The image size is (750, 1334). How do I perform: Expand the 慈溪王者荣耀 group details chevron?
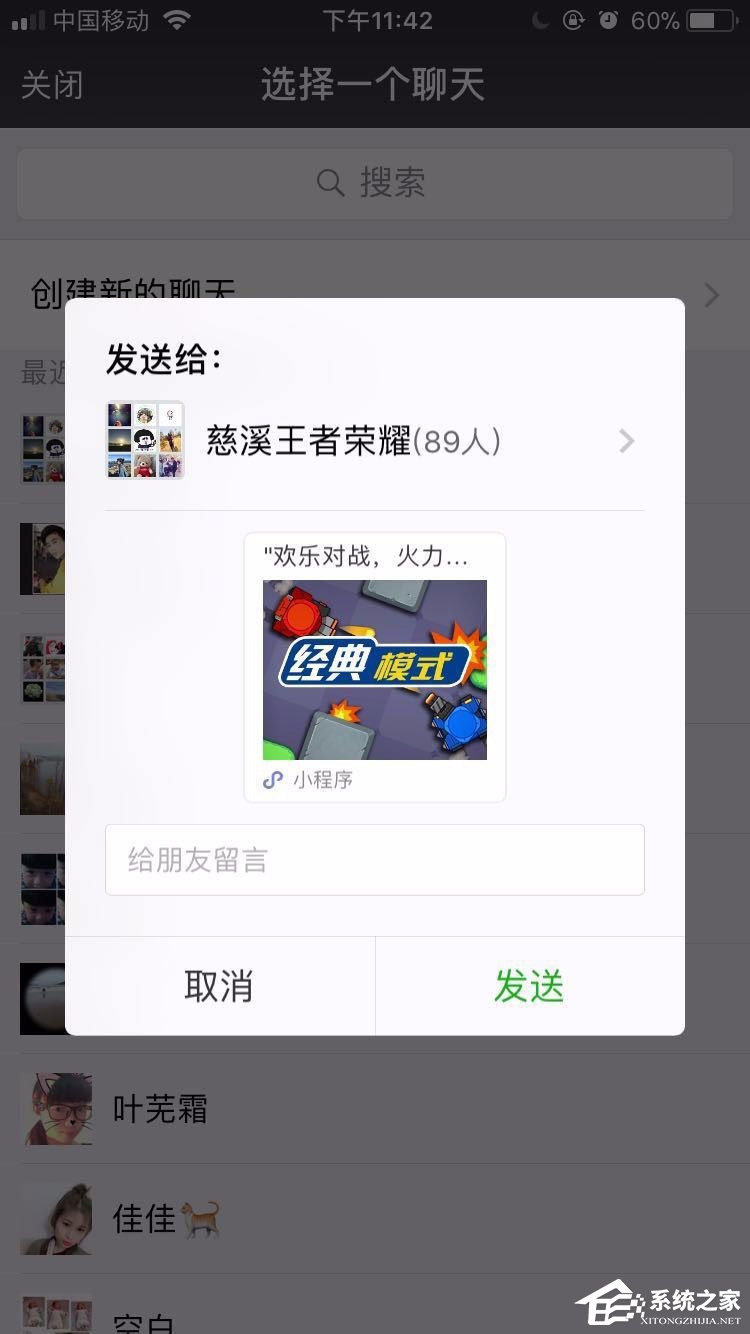coord(627,440)
